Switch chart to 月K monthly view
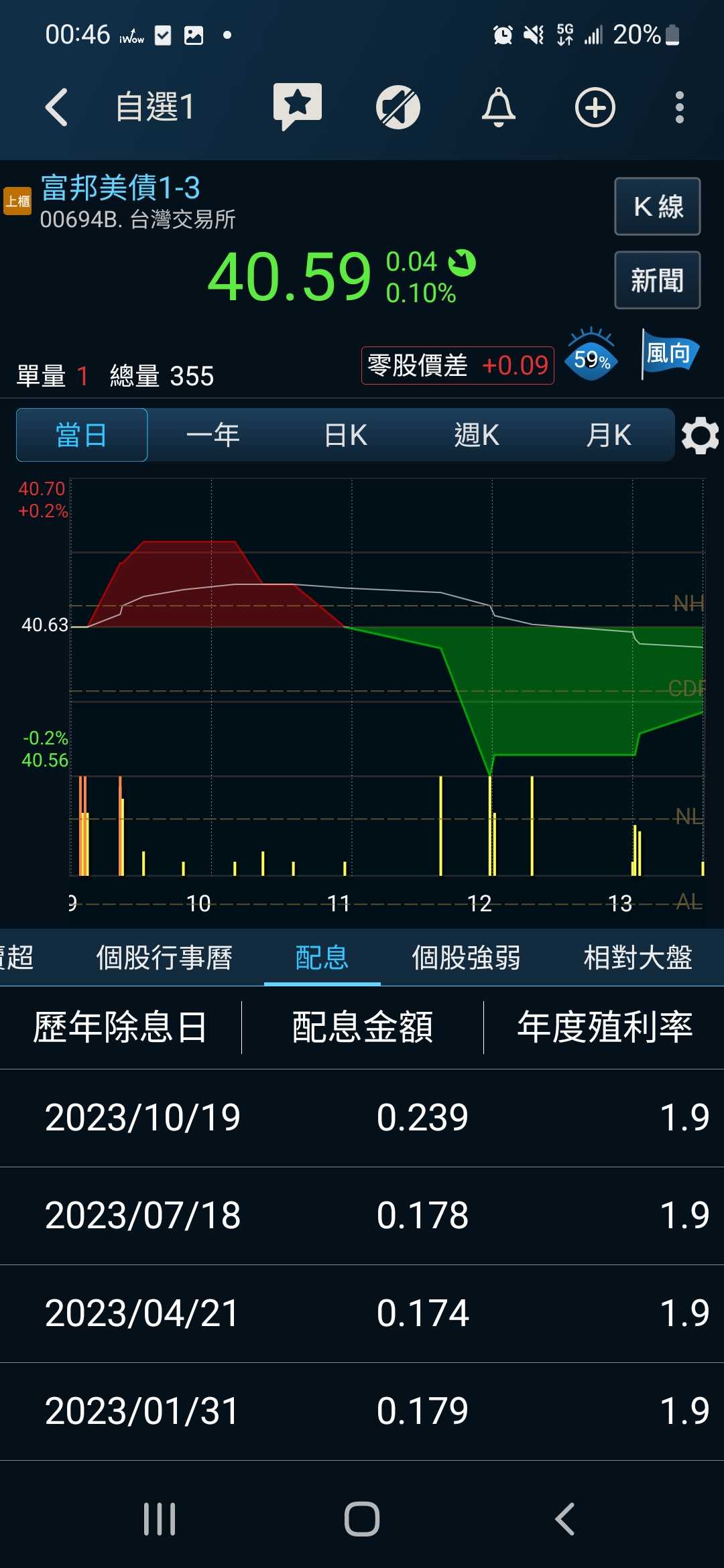The height and width of the screenshot is (1568, 724). click(x=607, y=435)
